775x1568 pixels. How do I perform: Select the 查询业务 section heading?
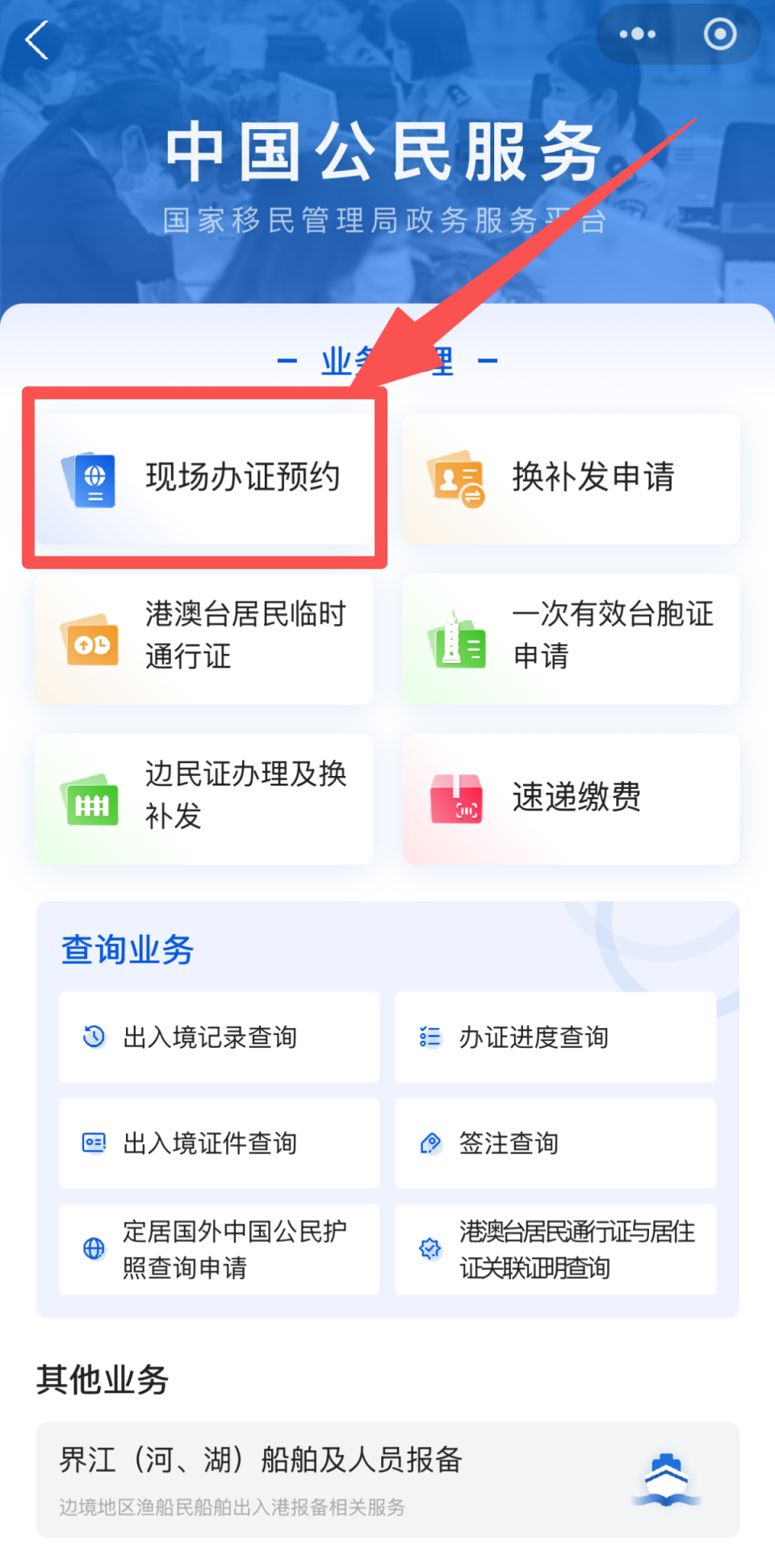126,950
